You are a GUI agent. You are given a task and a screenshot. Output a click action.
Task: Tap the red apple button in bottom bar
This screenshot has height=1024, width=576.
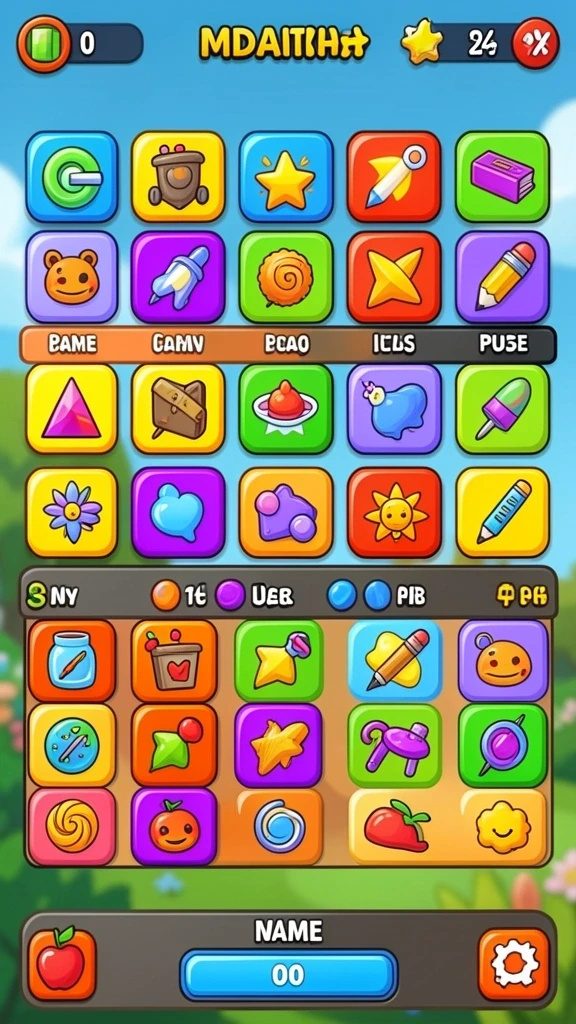pos(61,964)
